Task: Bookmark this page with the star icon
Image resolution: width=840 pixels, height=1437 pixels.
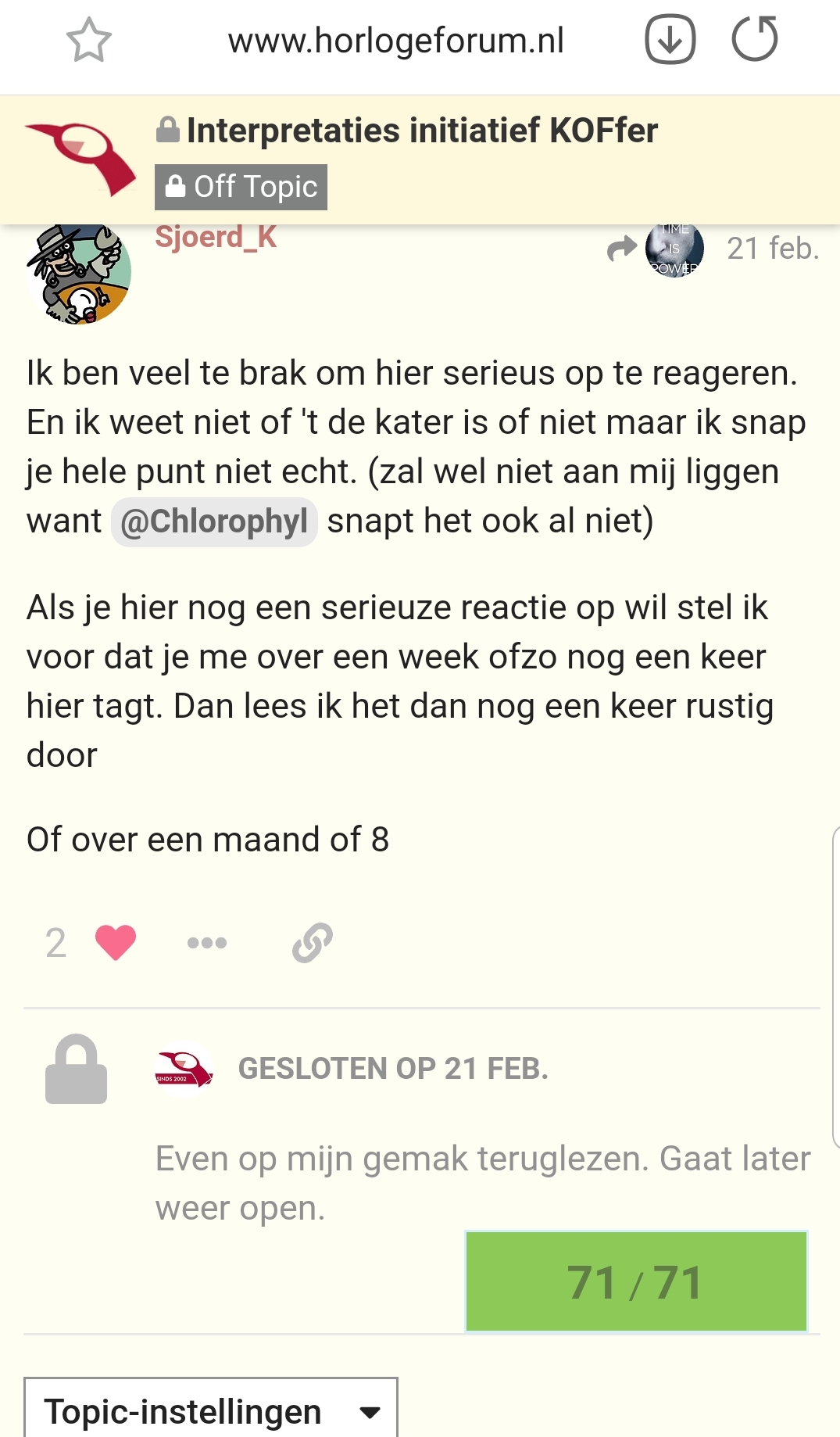Action: click(89, 40)
